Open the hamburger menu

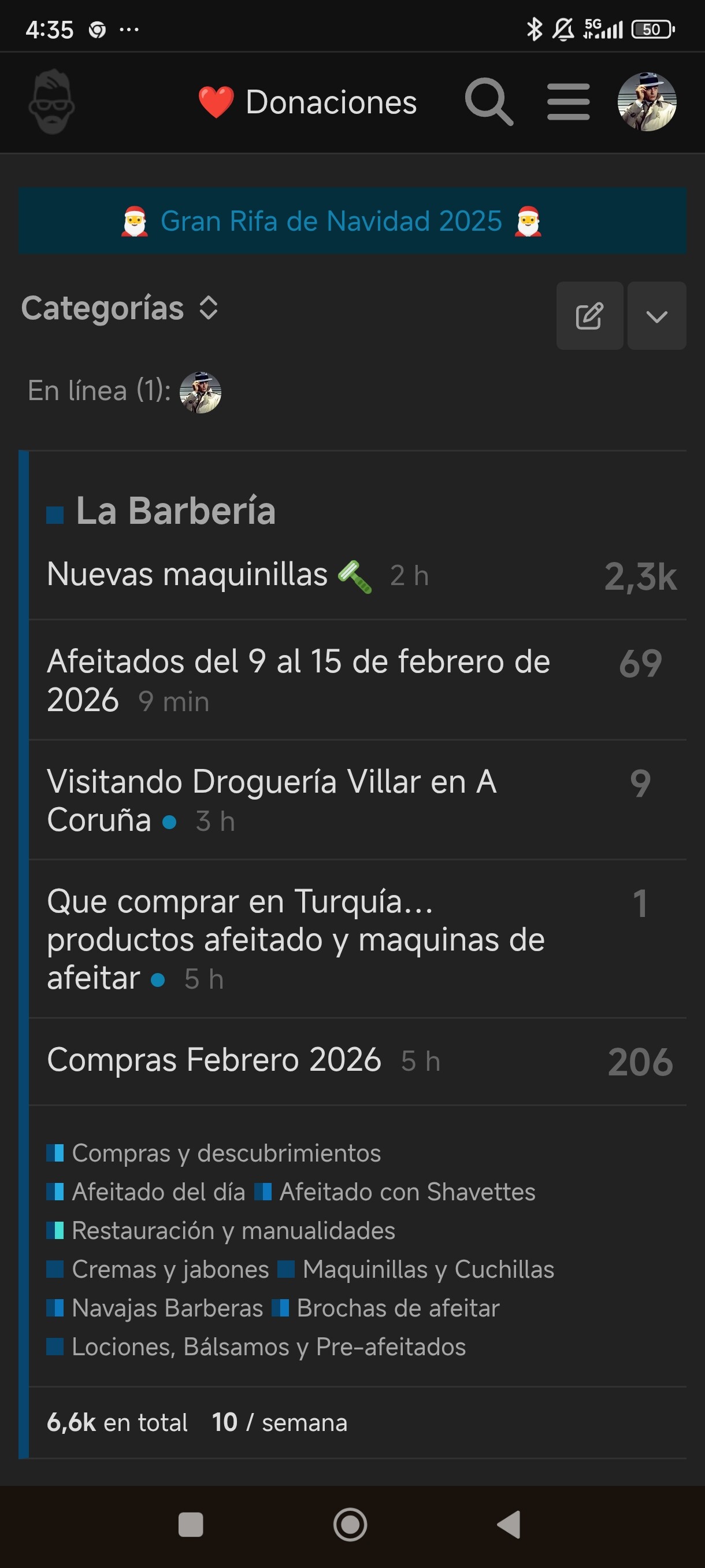click(x=568, y=102)
